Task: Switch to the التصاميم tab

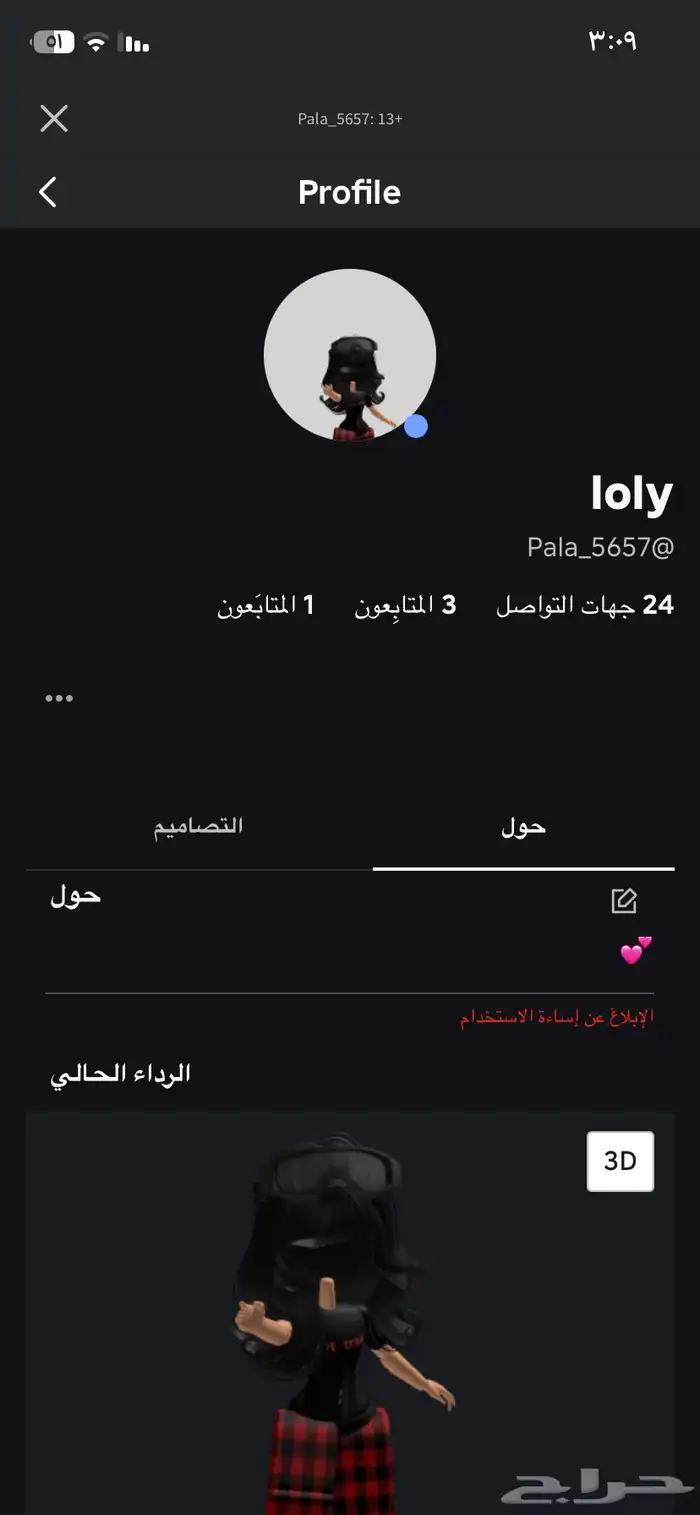Action: (198, 827)
